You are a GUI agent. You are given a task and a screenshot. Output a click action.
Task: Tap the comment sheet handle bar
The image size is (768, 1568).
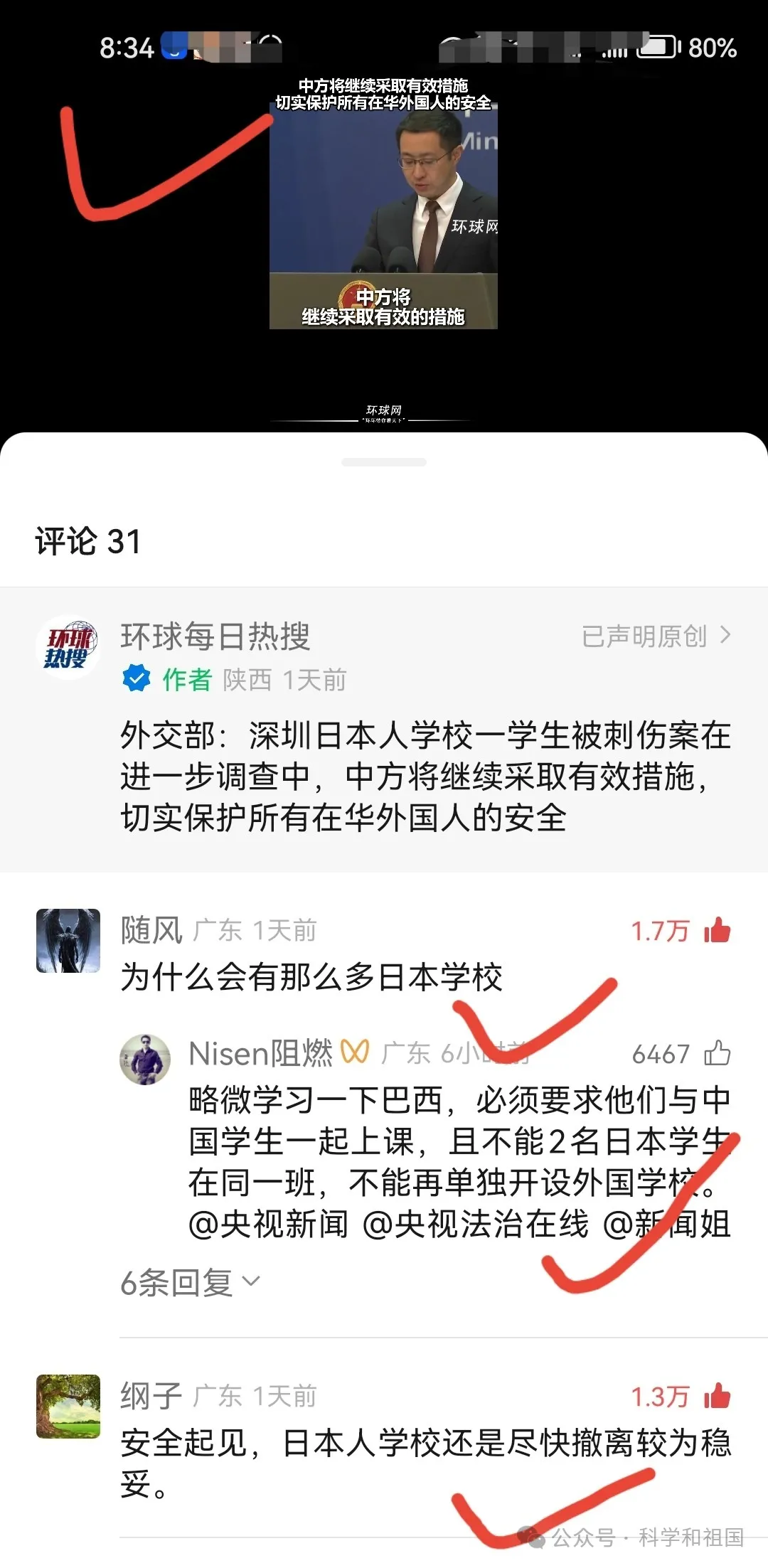pos(384,462)
